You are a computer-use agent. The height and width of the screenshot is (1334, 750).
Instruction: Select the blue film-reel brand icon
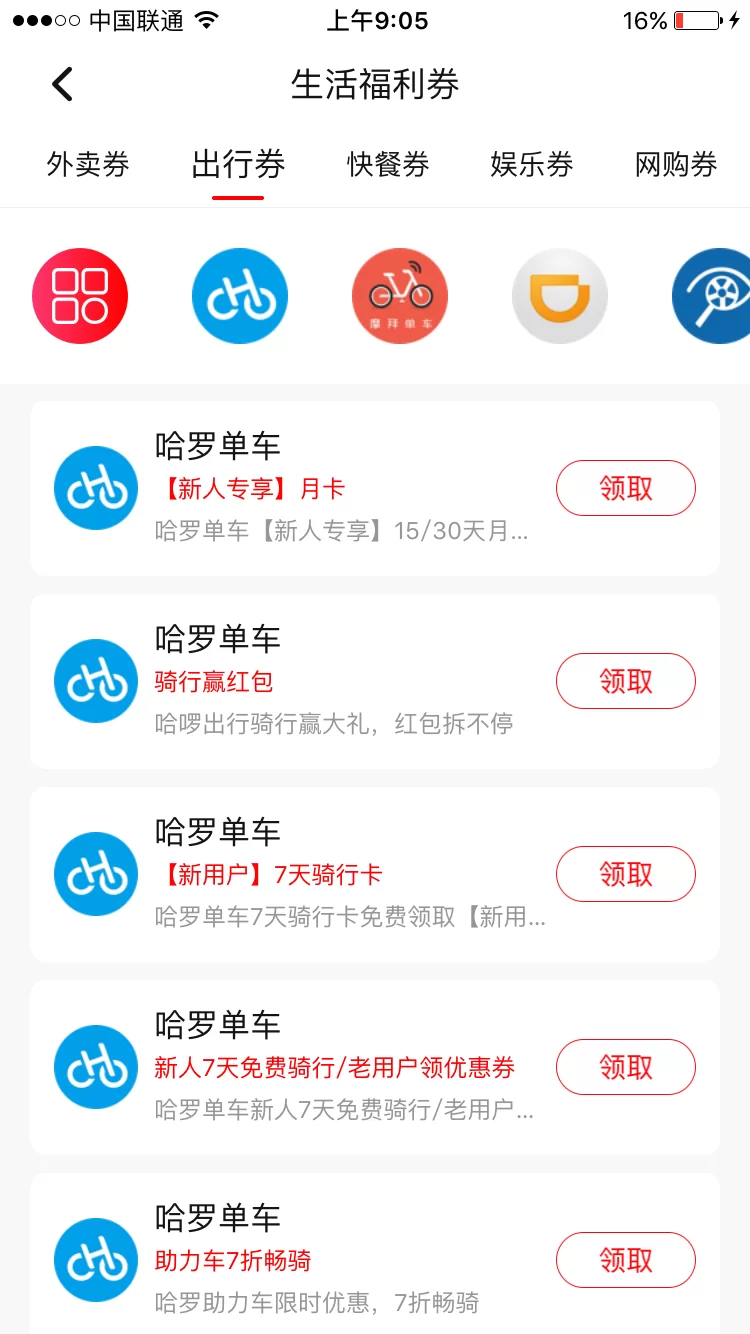714,296
